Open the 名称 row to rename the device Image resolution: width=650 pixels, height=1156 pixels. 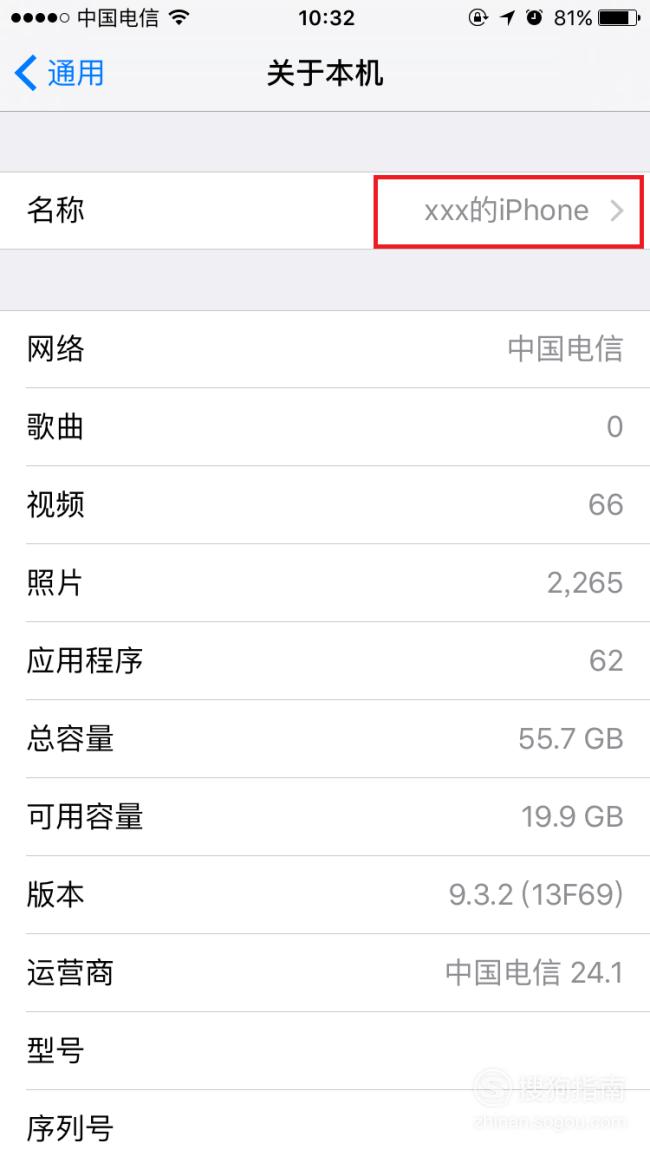(x=325, y=211)
